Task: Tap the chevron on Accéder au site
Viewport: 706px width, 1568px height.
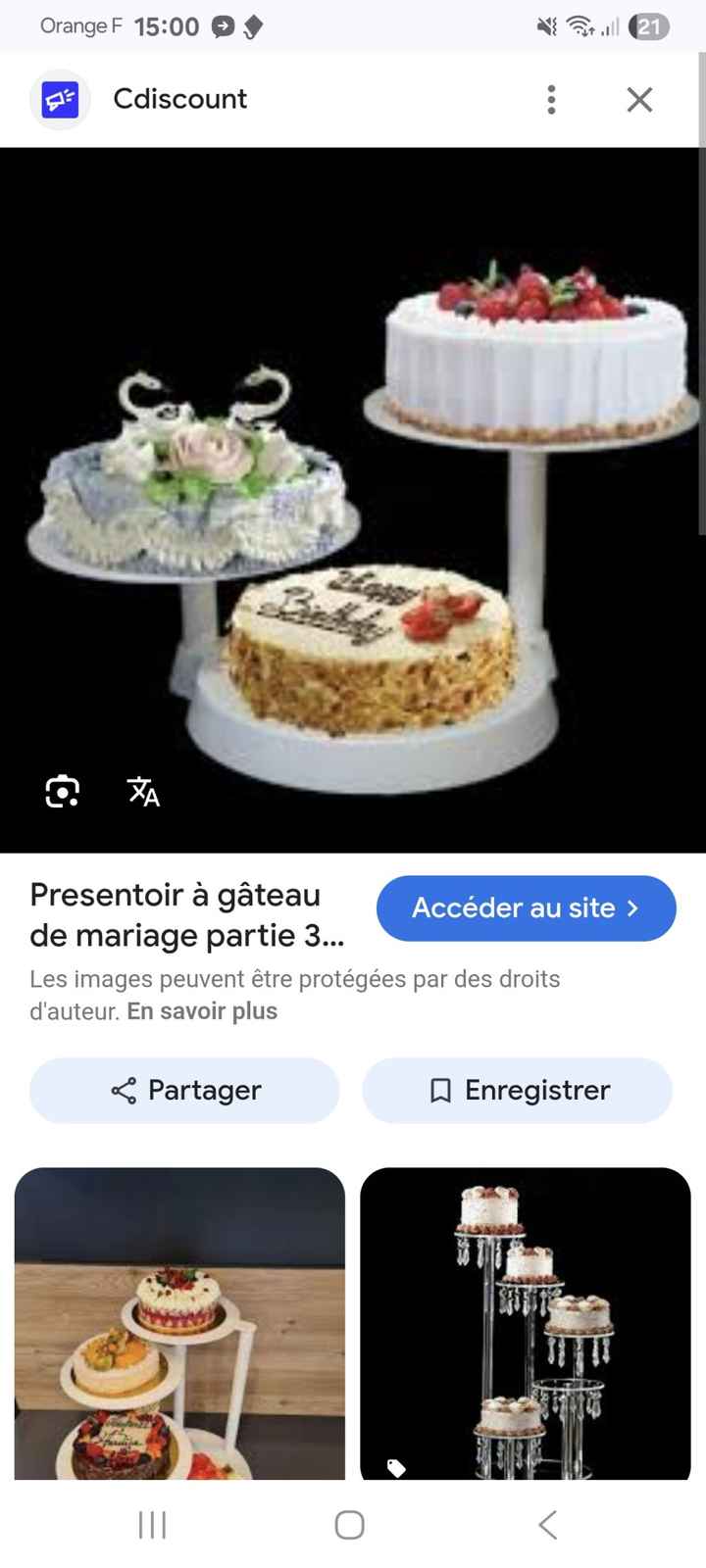Action: click(631, 908)
